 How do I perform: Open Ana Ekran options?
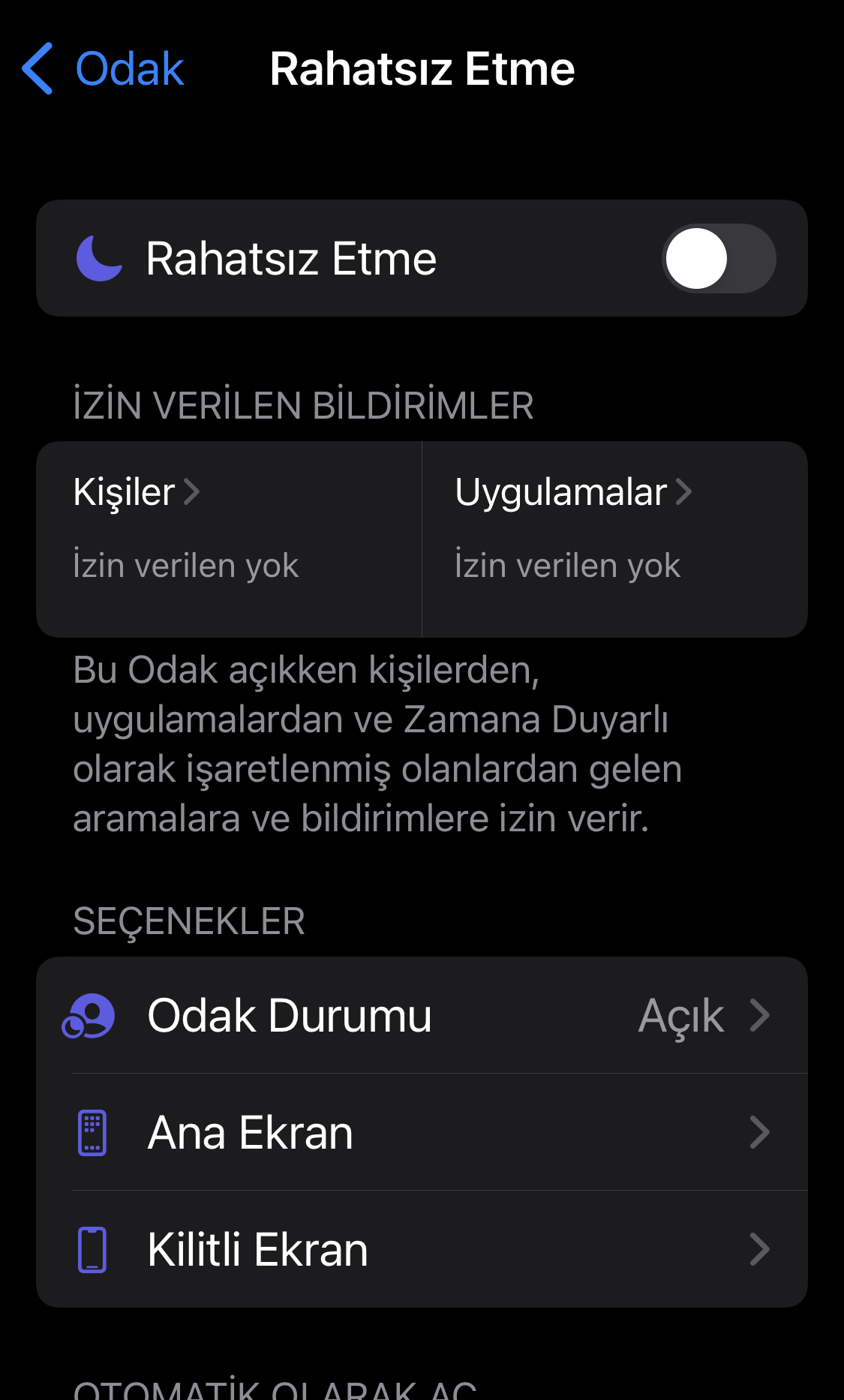422,1132
